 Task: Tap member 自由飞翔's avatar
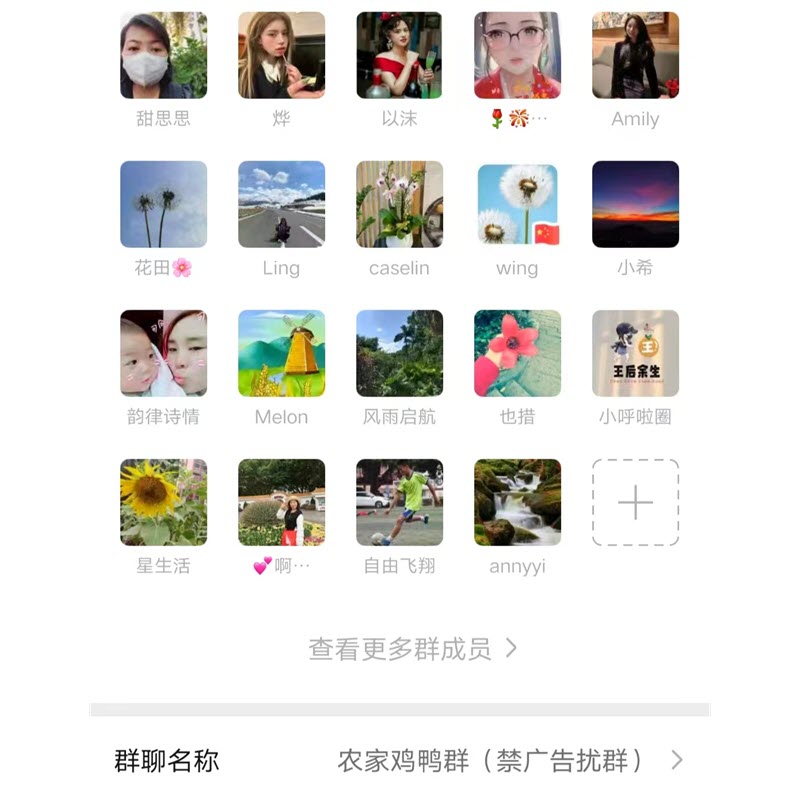pos(399,502)
